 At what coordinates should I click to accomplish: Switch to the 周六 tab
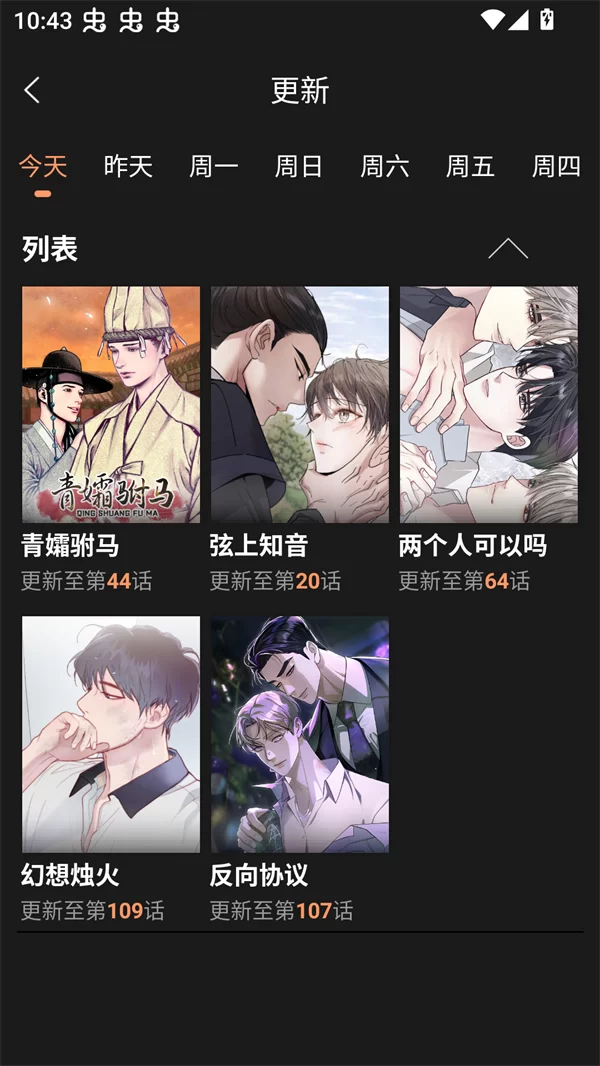click(385, 166)
